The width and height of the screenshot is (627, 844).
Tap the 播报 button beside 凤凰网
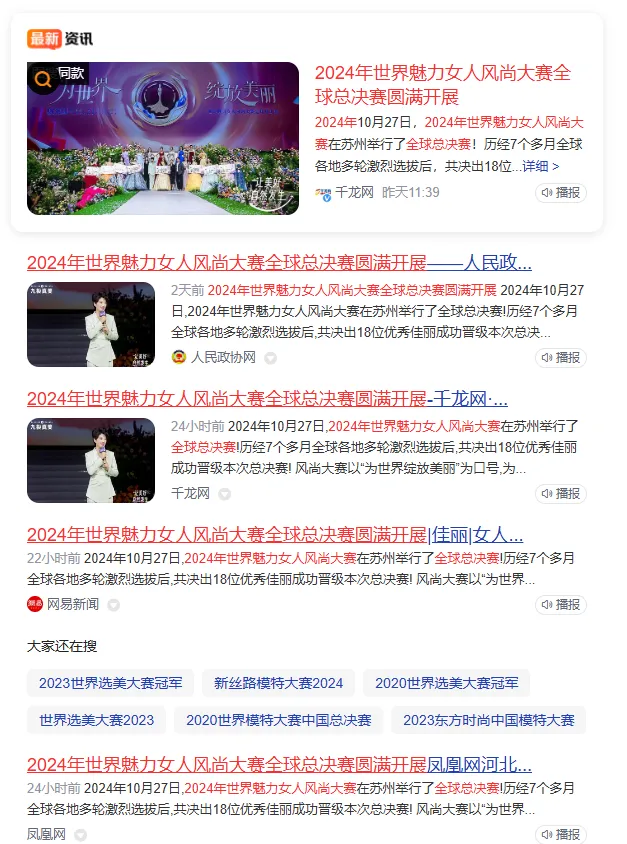tap(560, 834)
